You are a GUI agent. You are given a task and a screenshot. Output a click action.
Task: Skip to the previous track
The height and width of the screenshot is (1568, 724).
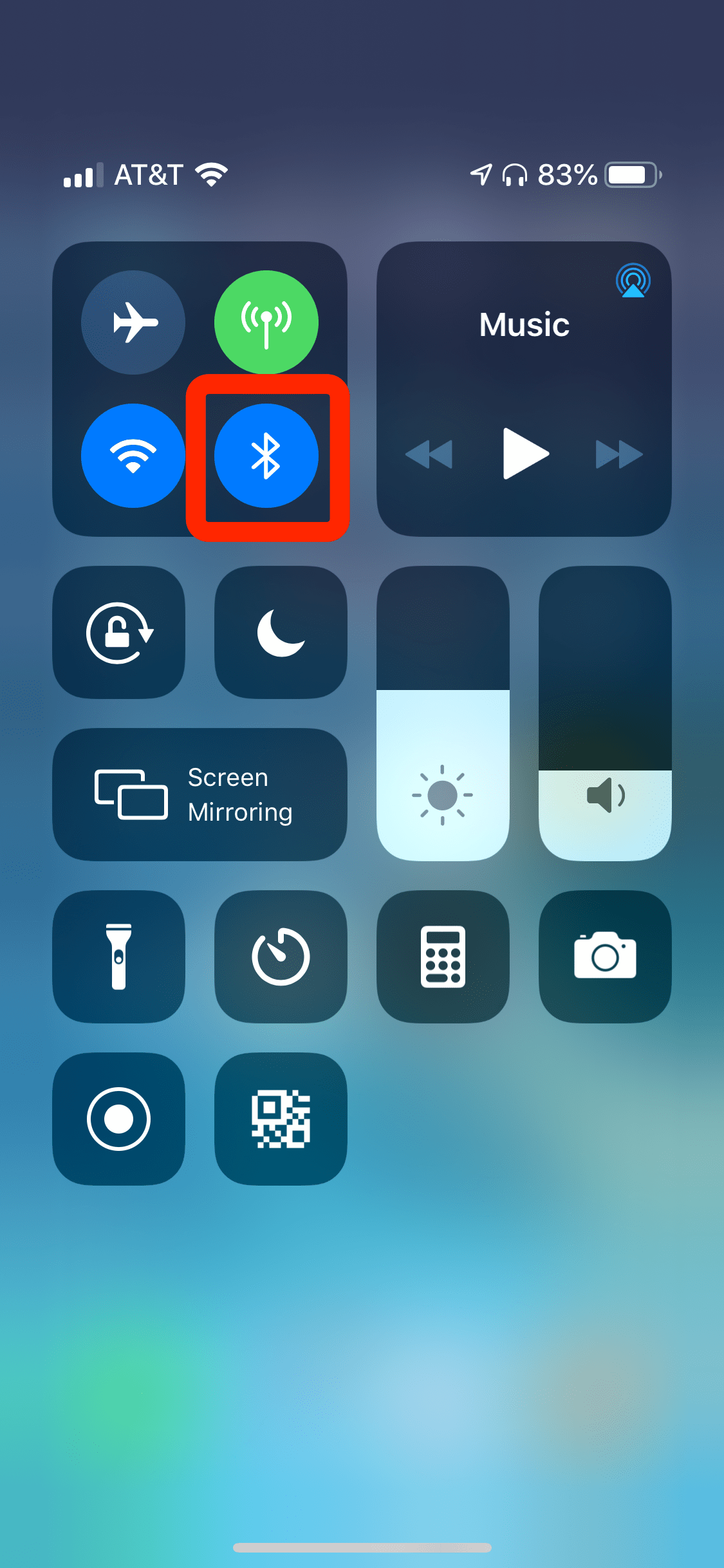[x=429, y=454]
